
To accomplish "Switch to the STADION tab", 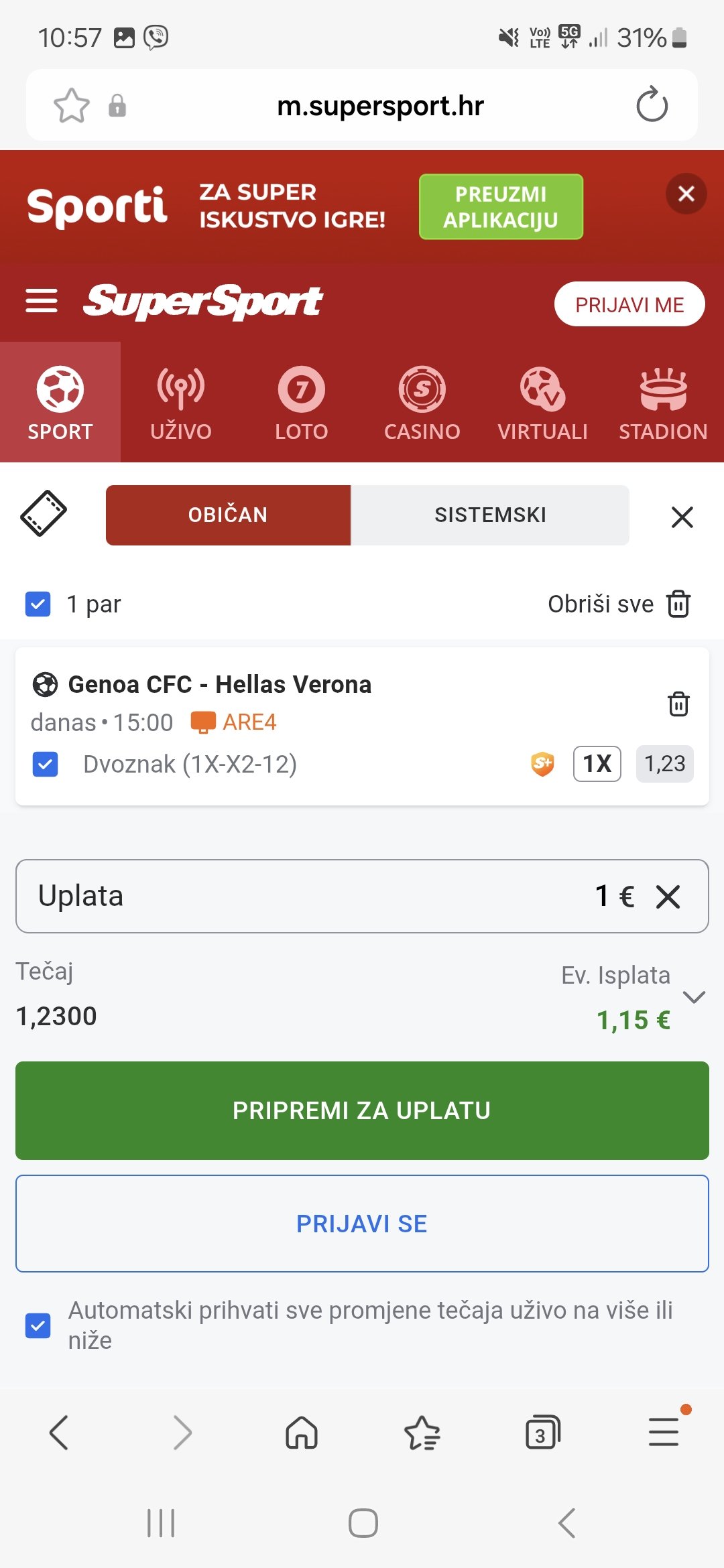I will pyautogui.click(x=663, y=403).
